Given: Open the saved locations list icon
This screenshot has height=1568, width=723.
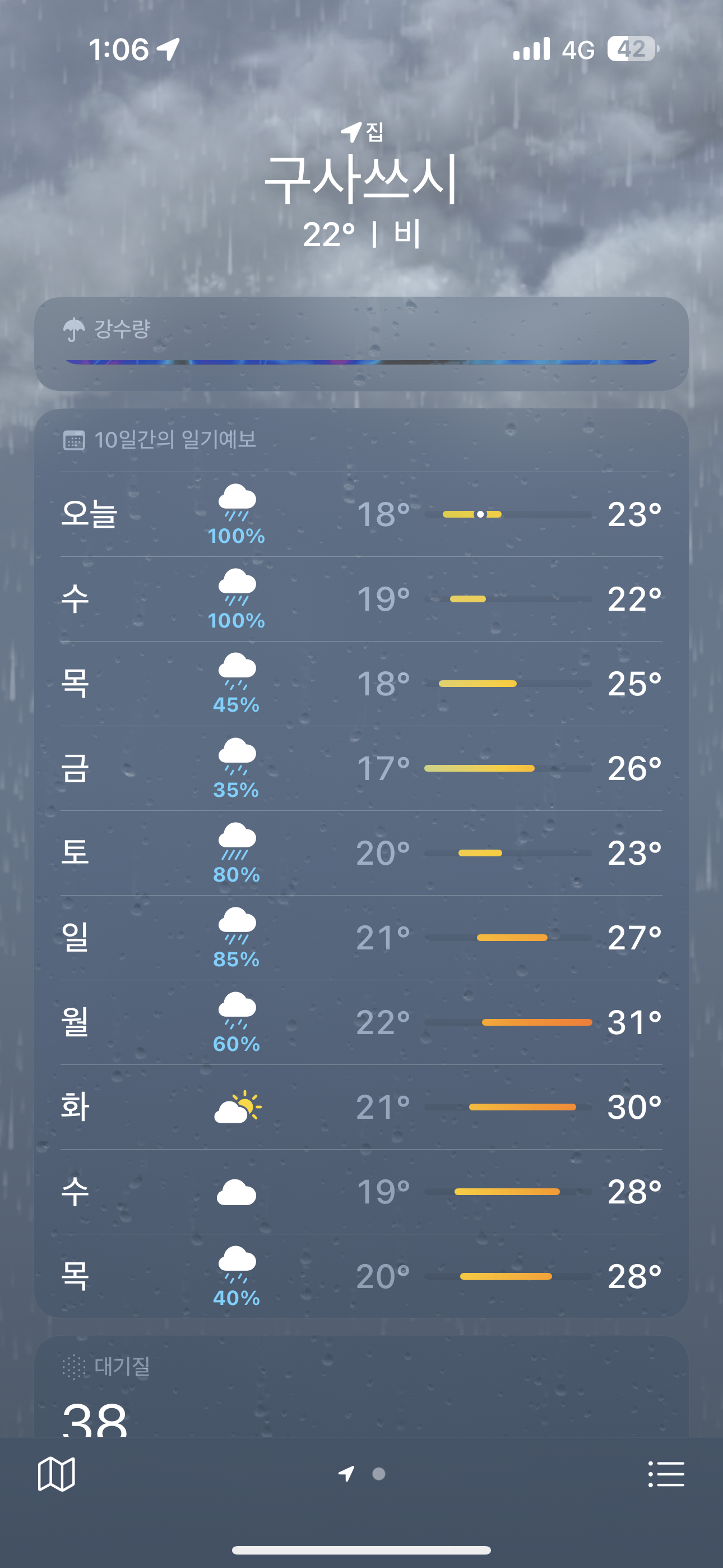Looking at the screenshot, I should coord(666,1474).
